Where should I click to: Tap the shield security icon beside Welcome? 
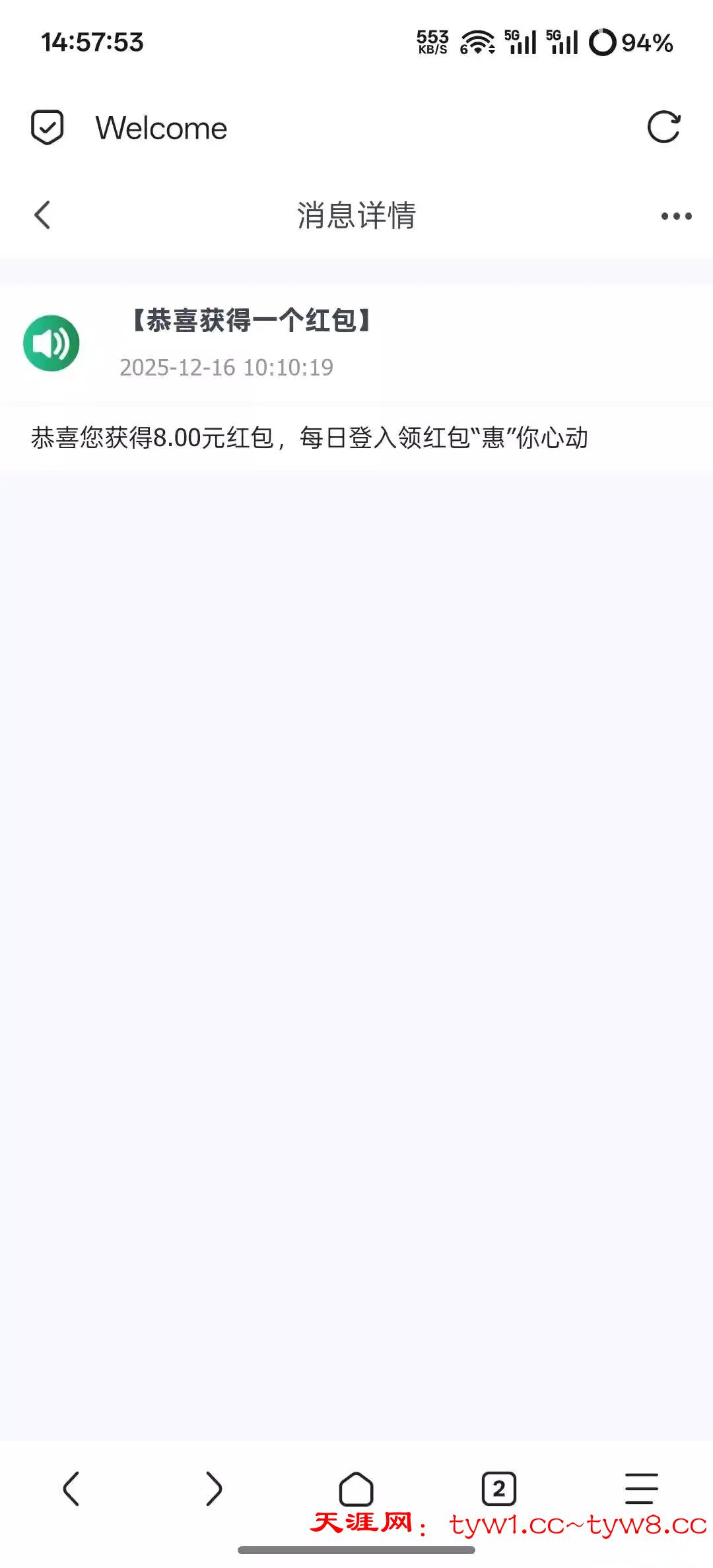point(48,127)
